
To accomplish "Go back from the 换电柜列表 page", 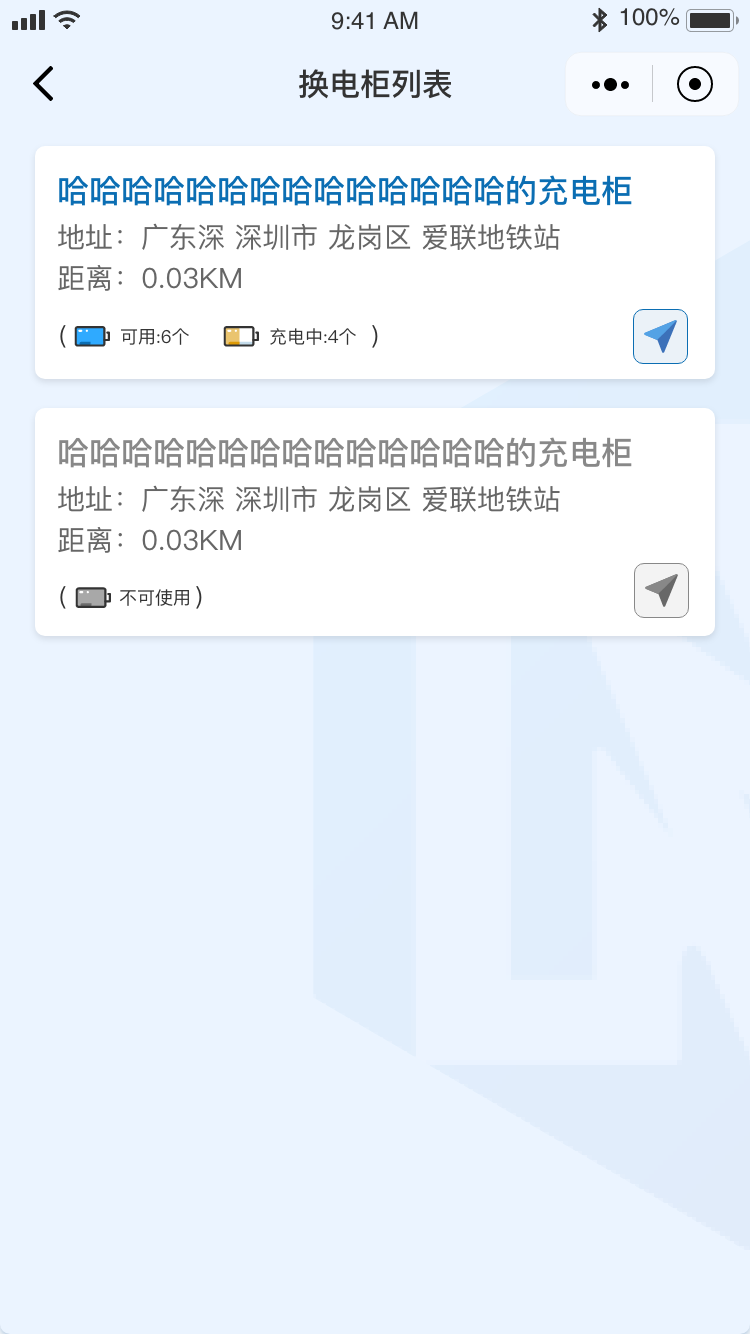I will pos(43,84).
